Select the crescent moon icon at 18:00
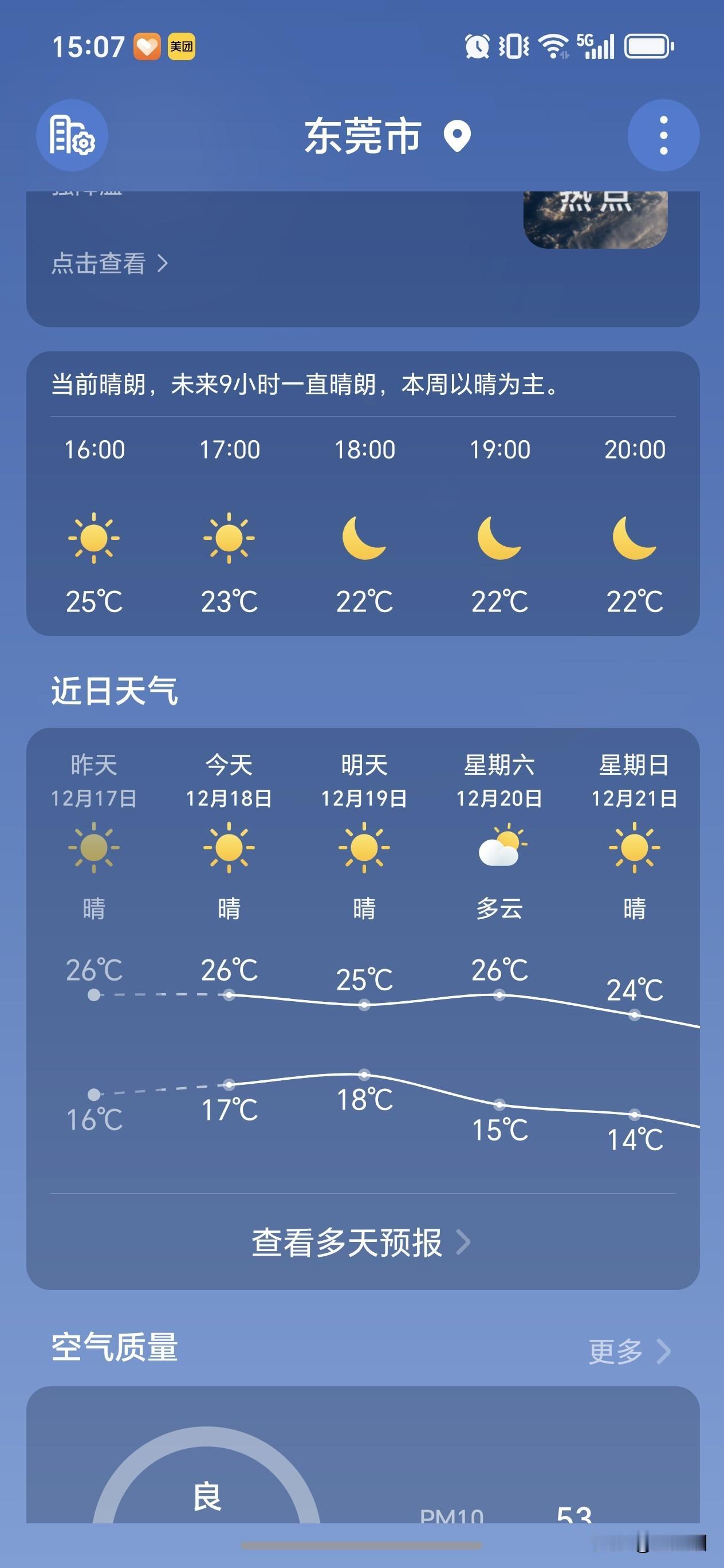Image resolution: width=724 pixels, height=1568 pixels. click(x=364, y=539)
